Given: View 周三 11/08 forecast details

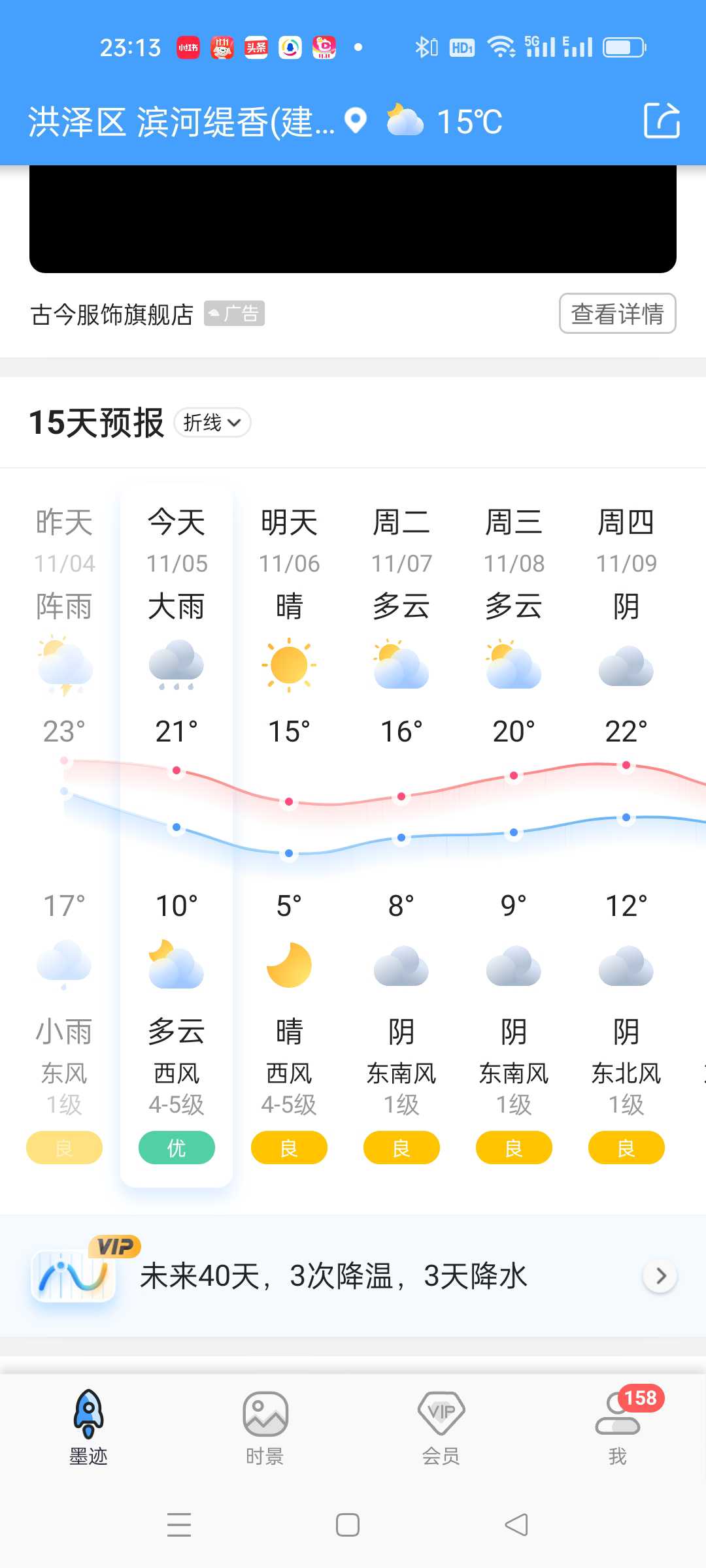Looking at the screenshot, I should (x=514, y=835).
